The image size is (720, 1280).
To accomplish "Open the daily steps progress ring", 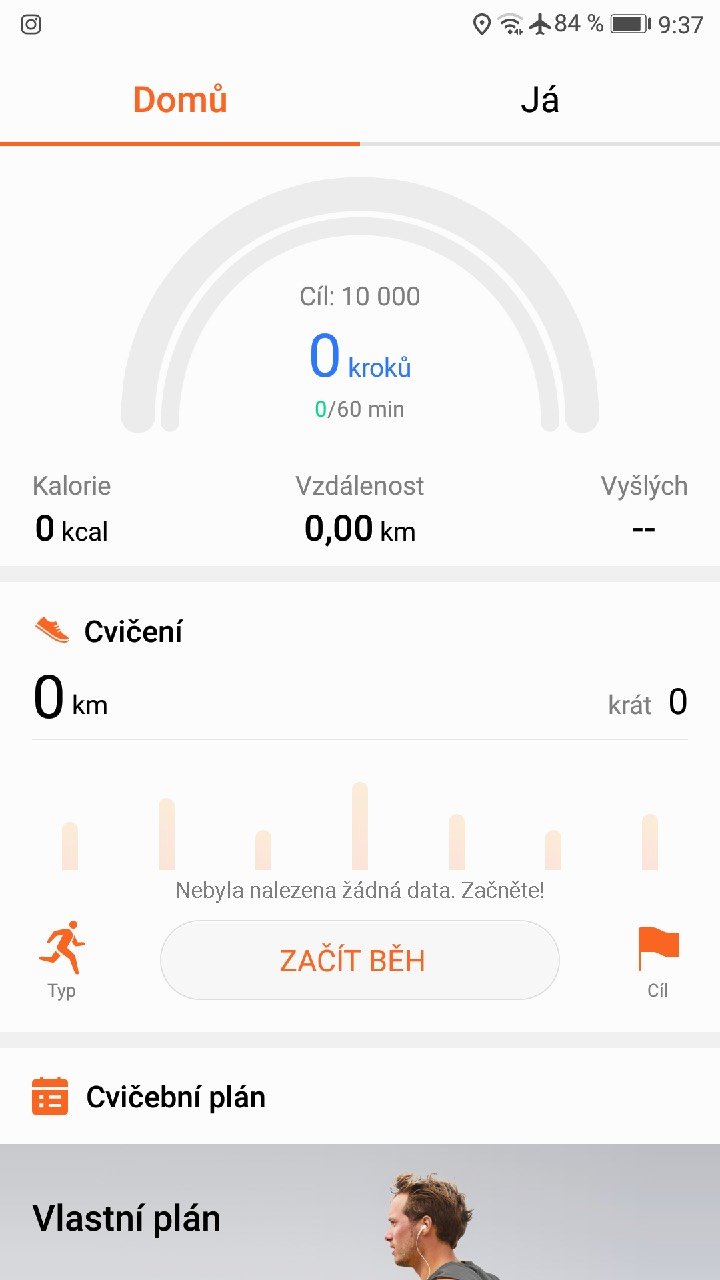I will 360,340.
